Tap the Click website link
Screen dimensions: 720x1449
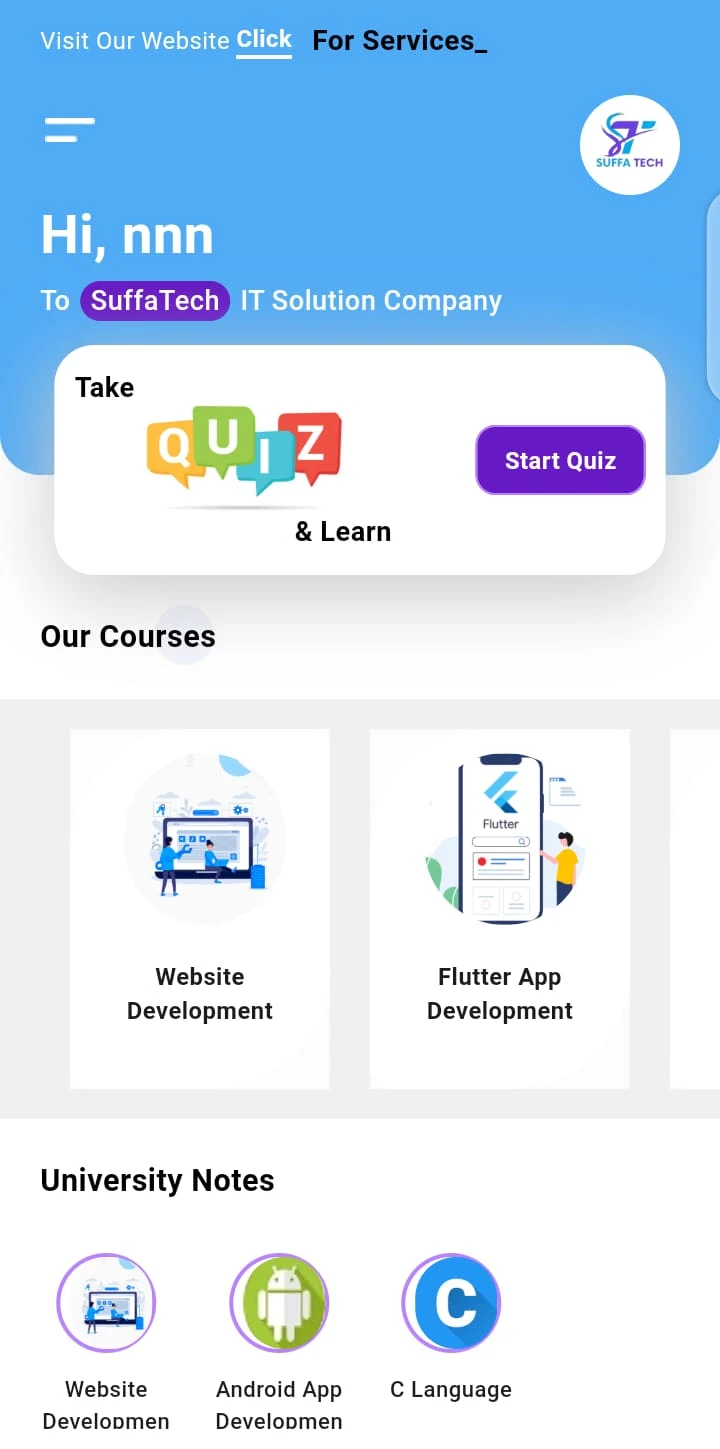tap(264, 41)
